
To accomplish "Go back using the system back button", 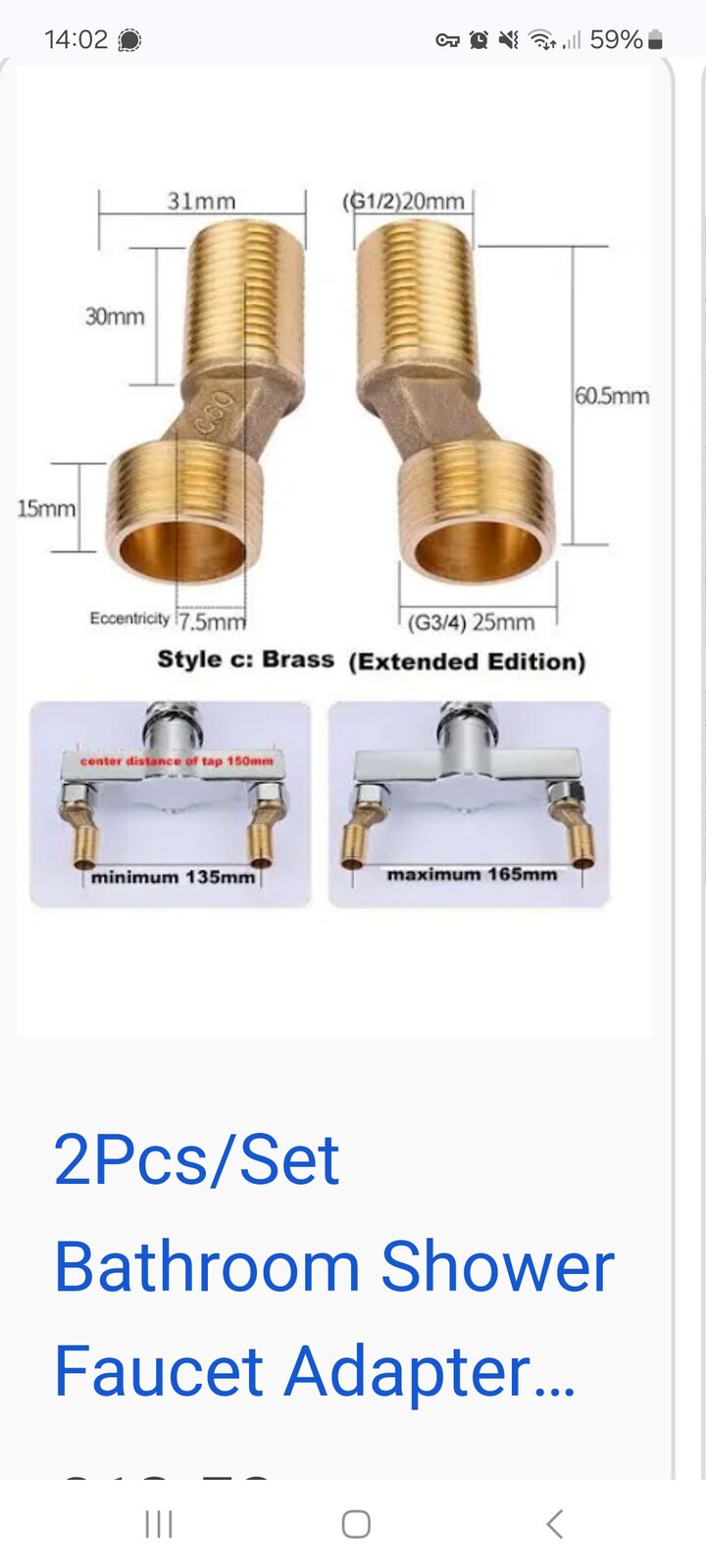I will pyautogui.click(x=554, y=1524).
